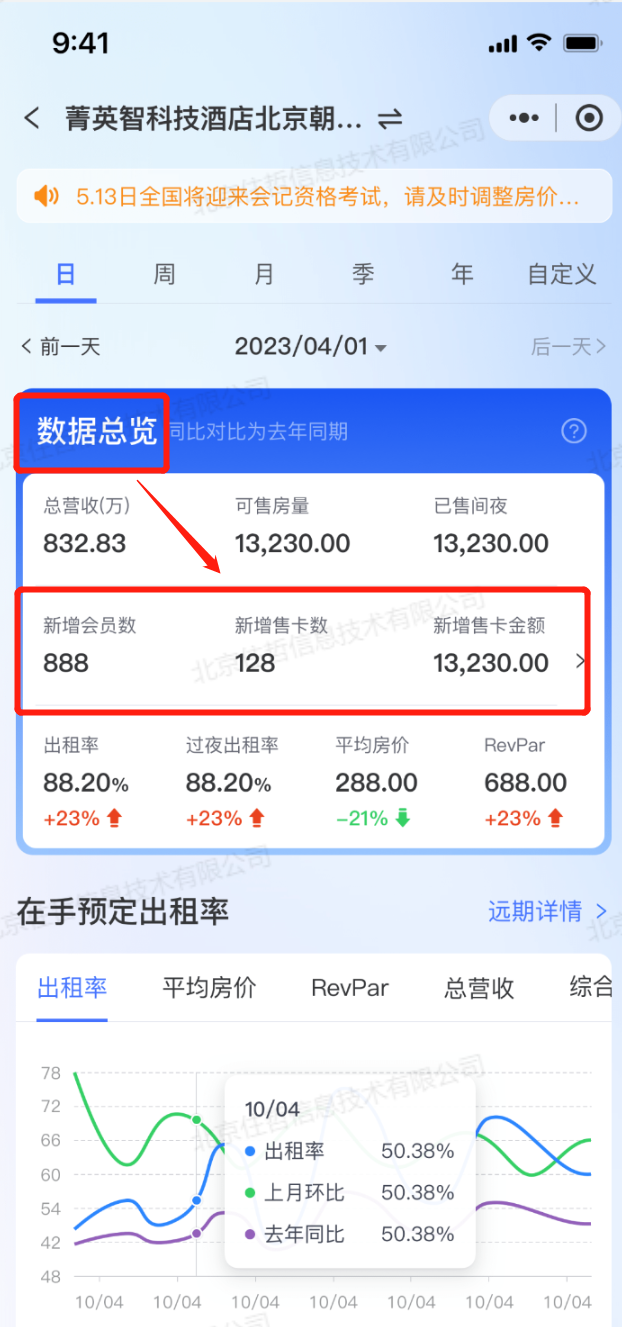The width and height of the screenshot is (622, 1327).
Task: Expand member card stats with right chevron
Action: point(582,662)
